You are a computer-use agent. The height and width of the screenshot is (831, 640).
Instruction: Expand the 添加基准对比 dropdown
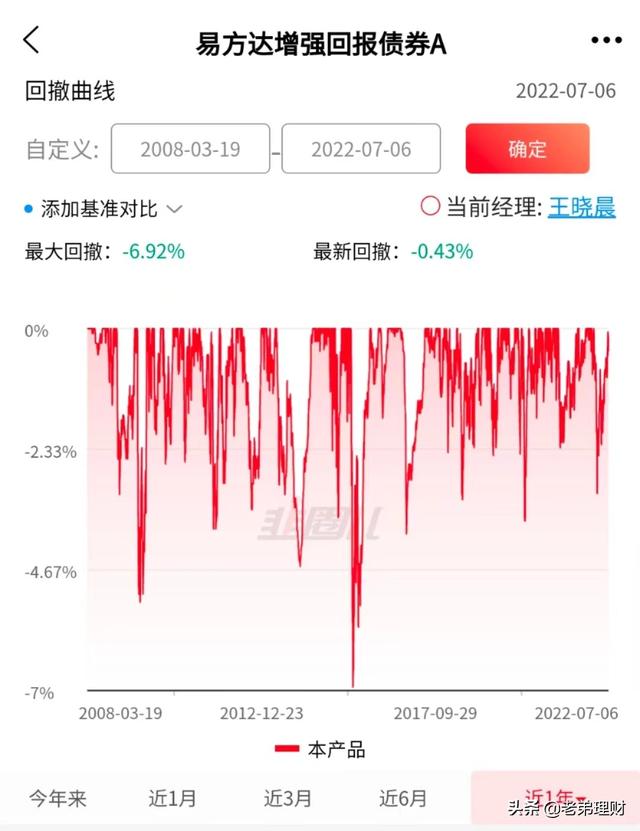[104, 209]
